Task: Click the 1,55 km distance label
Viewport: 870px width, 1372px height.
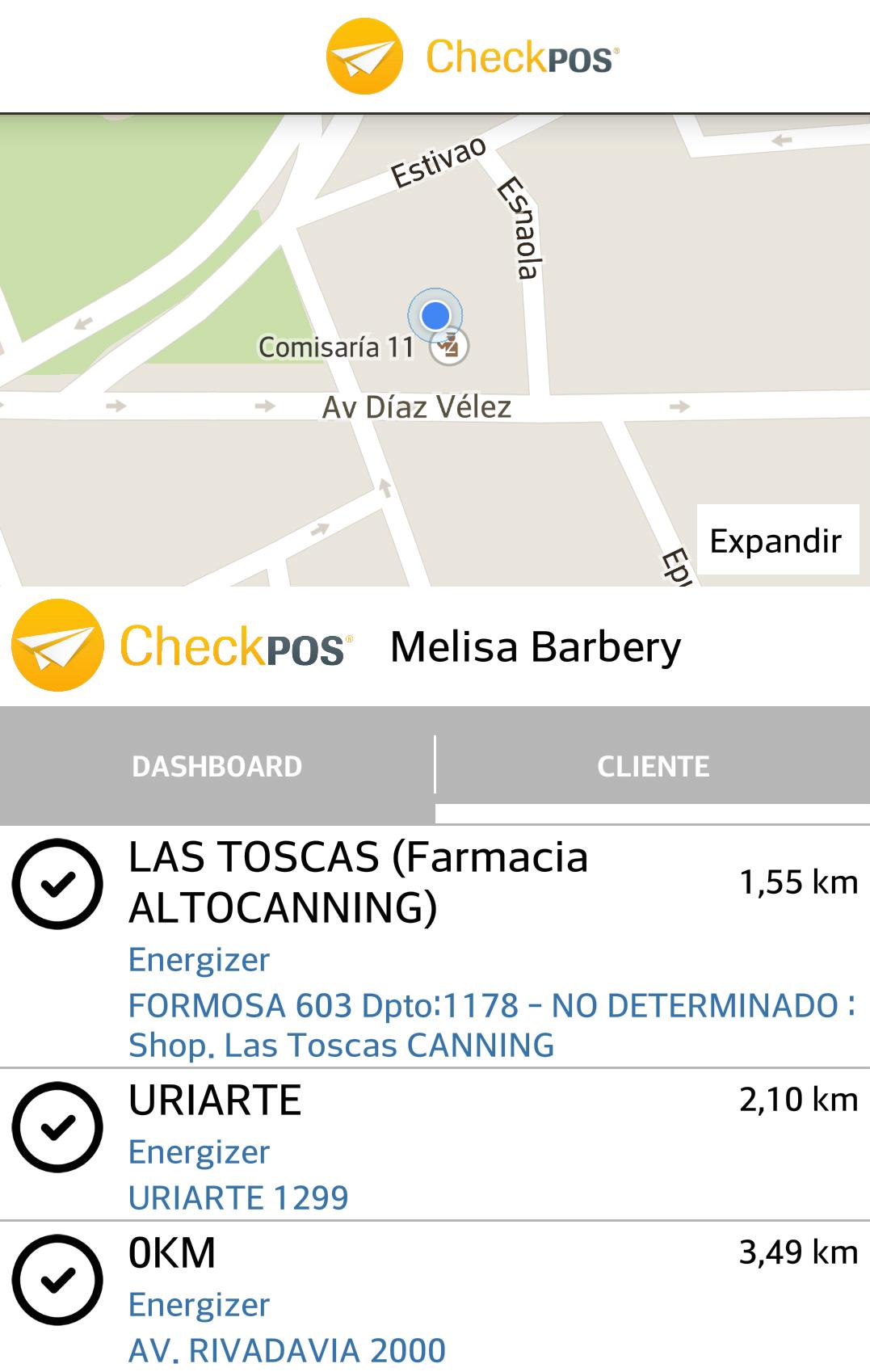Action: [796, 882]
